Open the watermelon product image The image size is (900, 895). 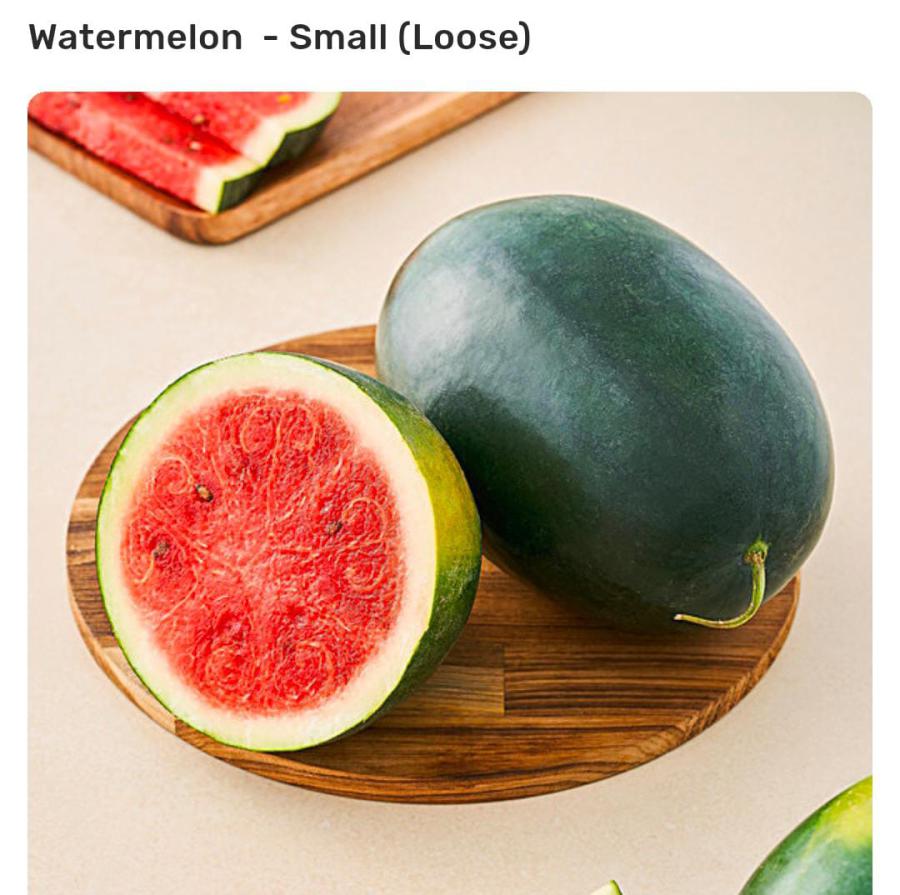click(x=450, y=490)
